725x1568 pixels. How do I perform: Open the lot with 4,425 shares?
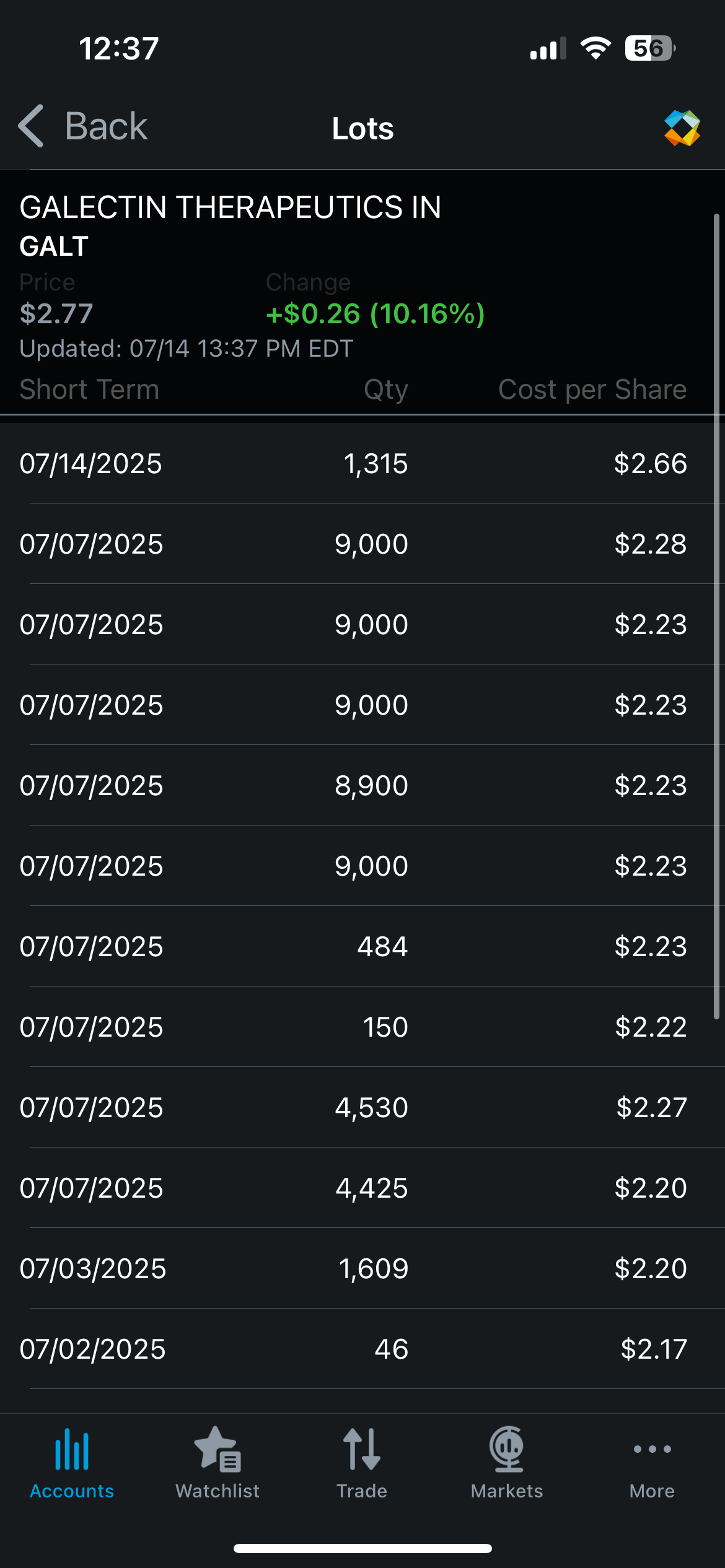click(x=362, y=1188)
